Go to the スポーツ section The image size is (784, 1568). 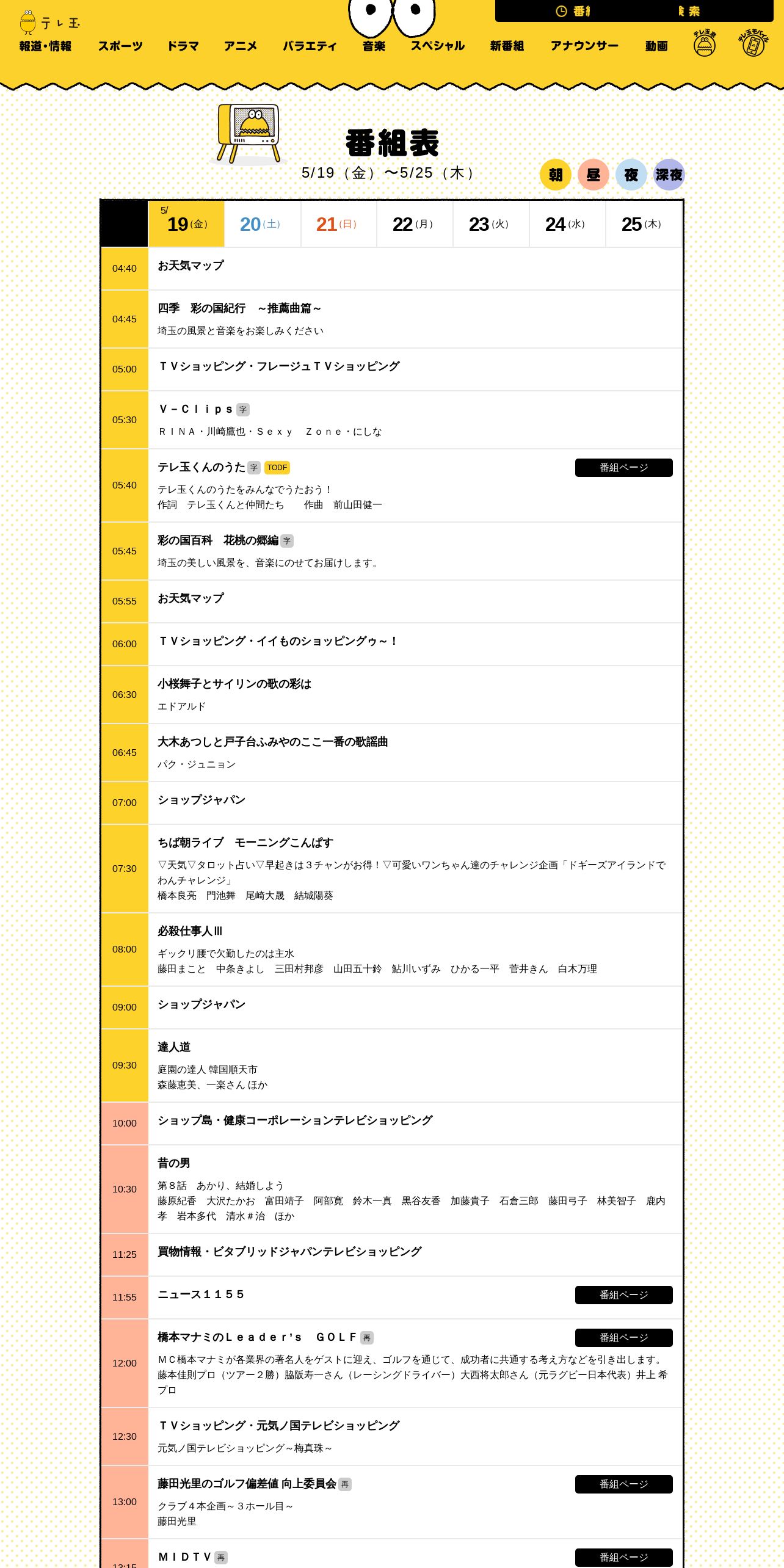pyautogui.click(x=120, y=46)
